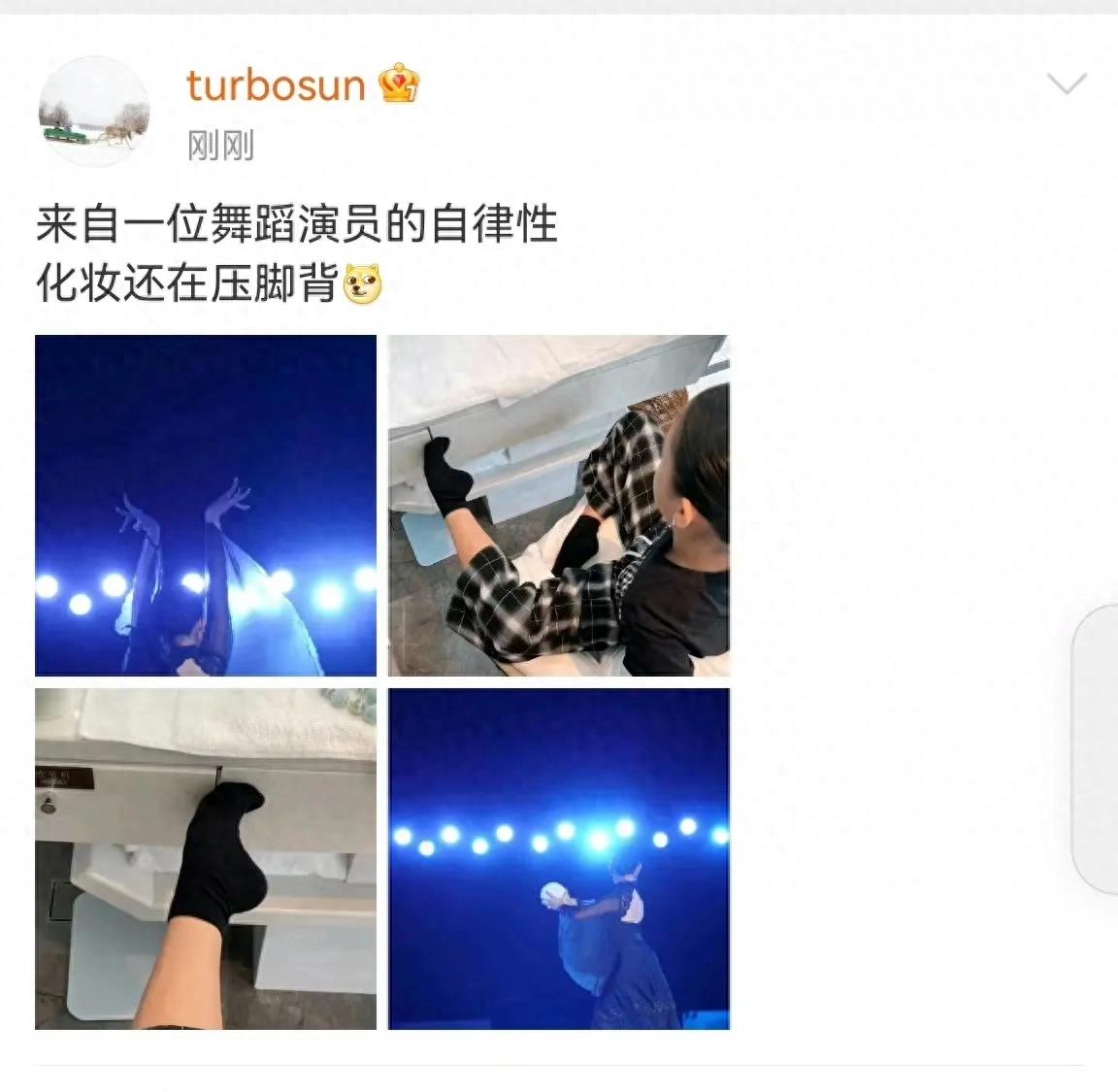The height and width of the screenshot is (1092, 1118).
Task: Expand the post options chevron
Action: pyautogui.click(x=1067, y=84)
